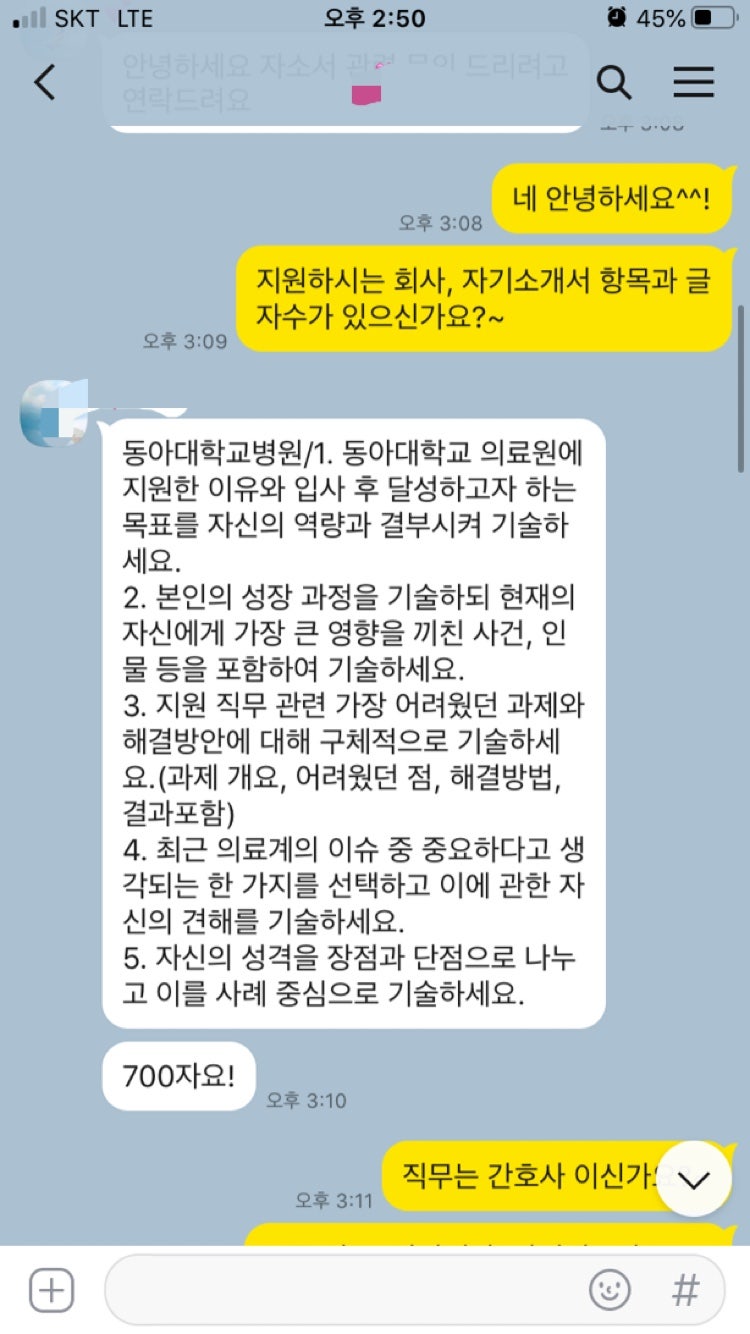Tap the hashtag search icon
This screenshot has width=750, height=1334.
tap(685, 1290)
